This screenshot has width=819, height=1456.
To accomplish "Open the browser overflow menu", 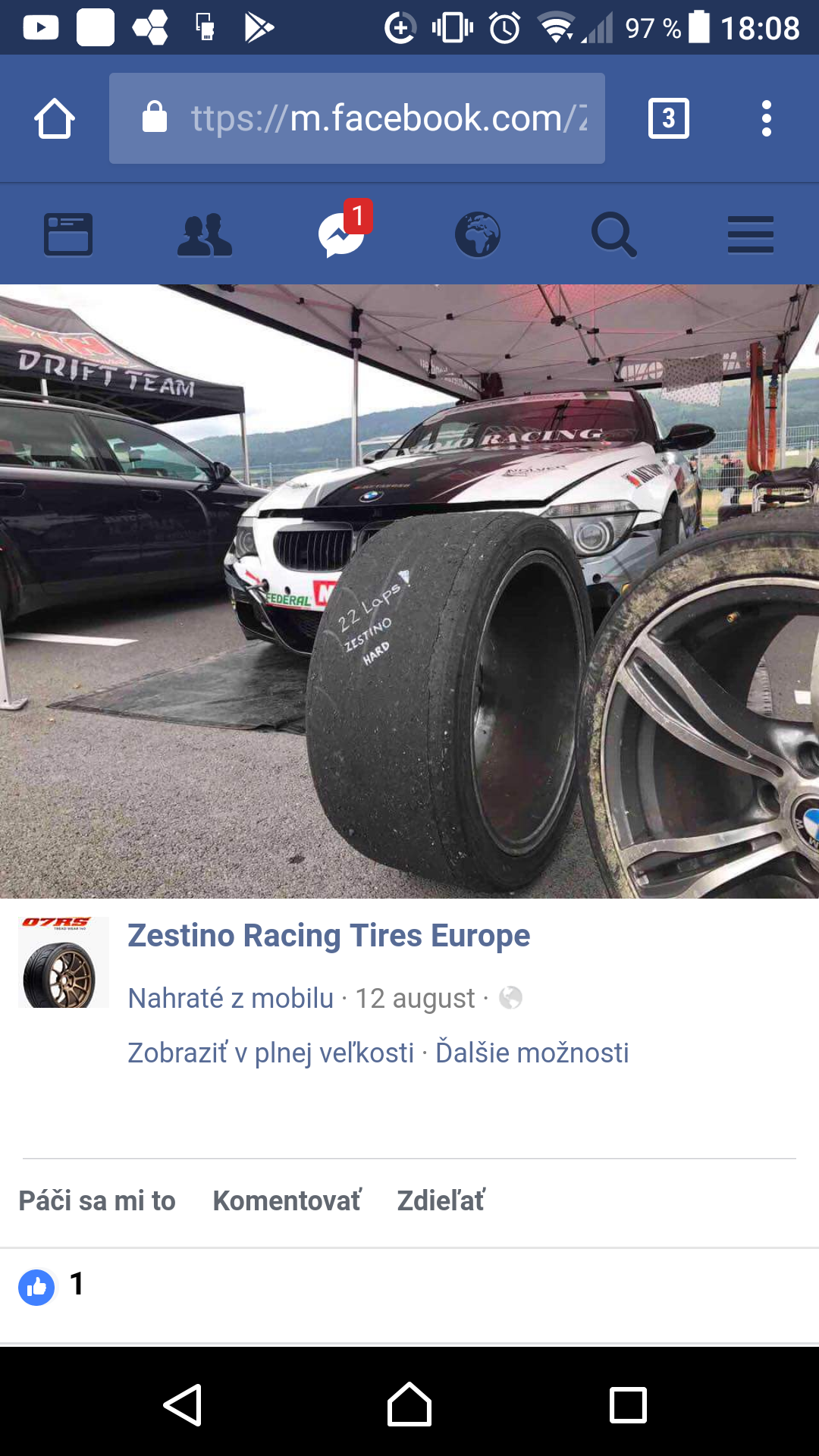I will coord(766,118).
